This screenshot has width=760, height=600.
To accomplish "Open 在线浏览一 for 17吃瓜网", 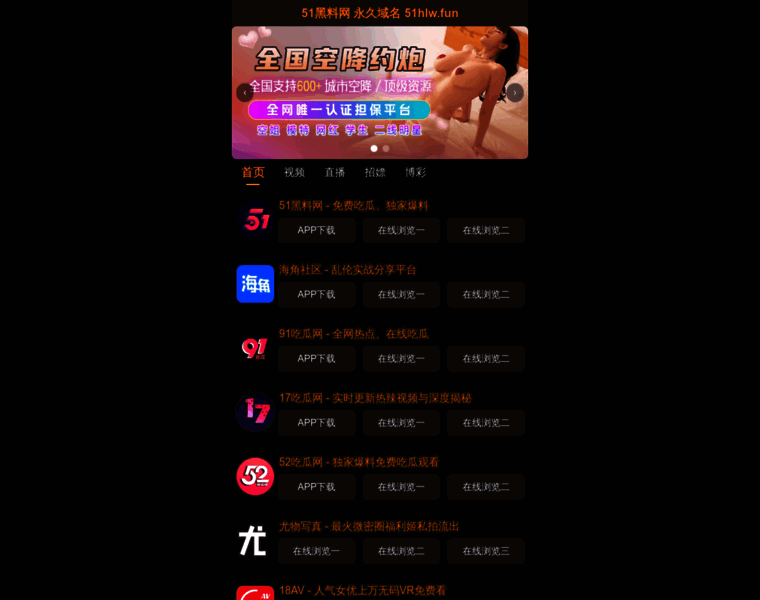I will pos(401,422).
